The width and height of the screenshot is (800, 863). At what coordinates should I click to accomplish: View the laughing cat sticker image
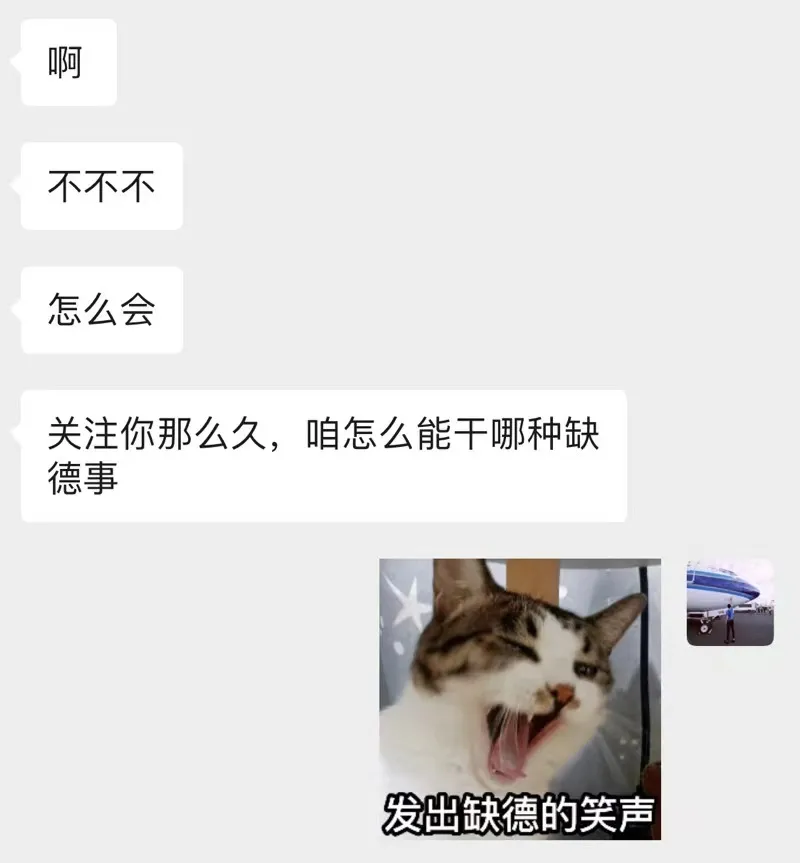pos(519,698)
